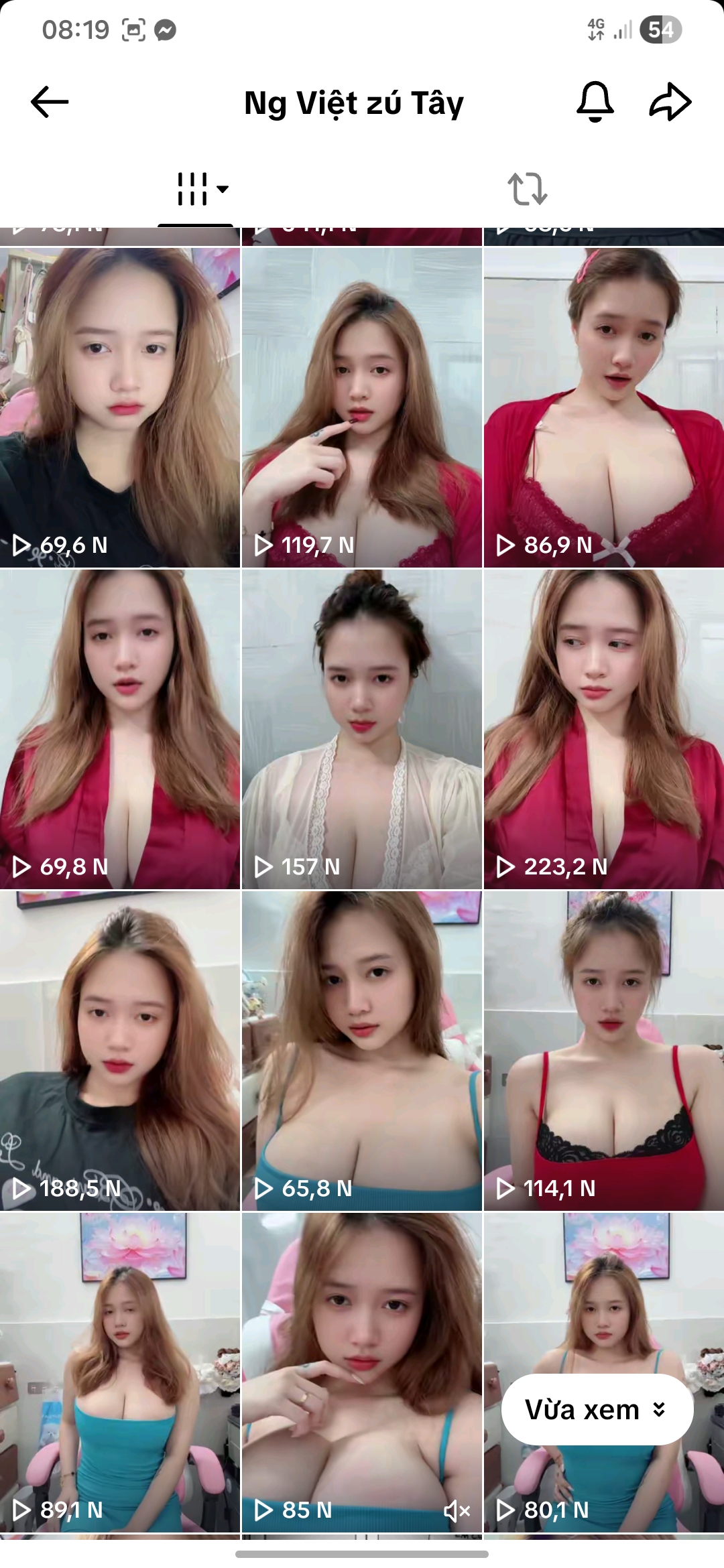Open the video with 114,1 N views
Screen dimensions: 724x1568
click(x=604, y=1051)
